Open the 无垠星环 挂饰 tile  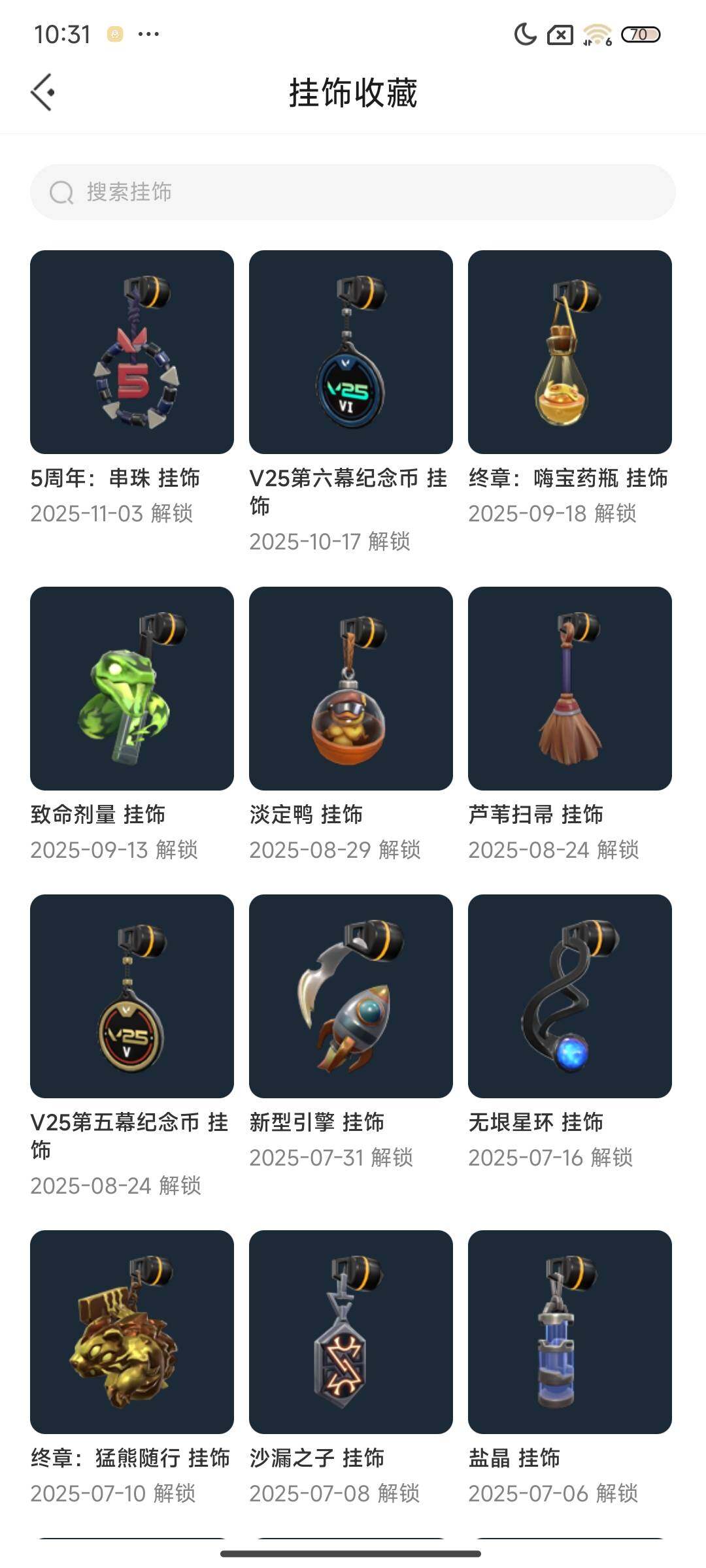coord(570,996)
